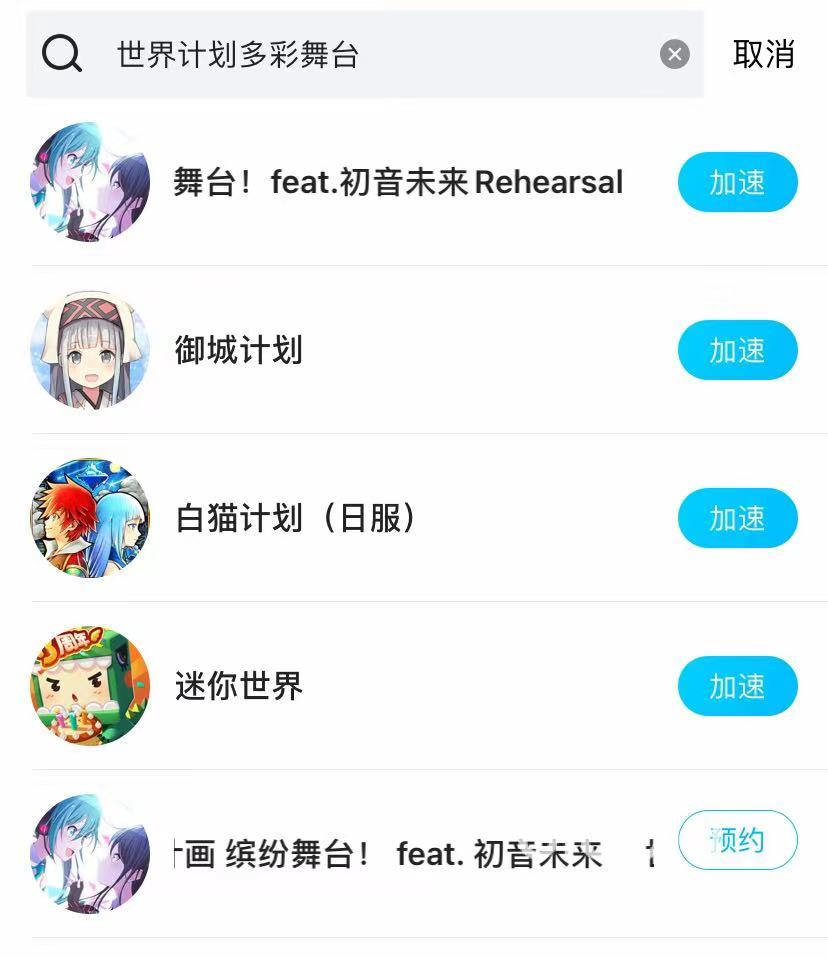Clear the search text with the X icon
Image resolution: width=828 pixels, height=958 pixels.
coord(675,54)
